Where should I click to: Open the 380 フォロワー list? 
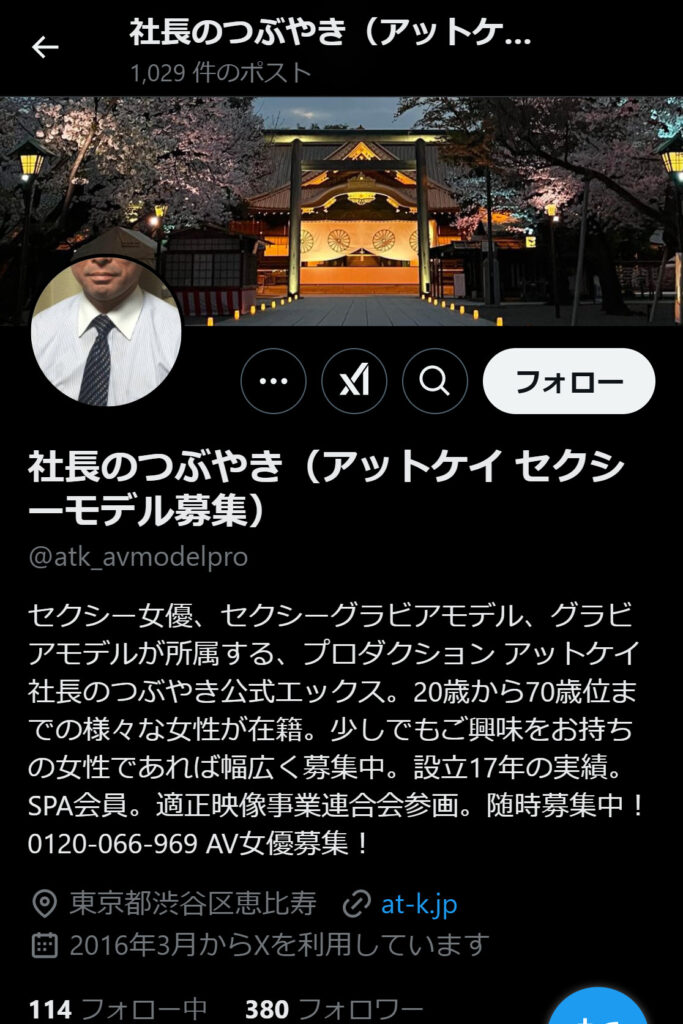click(x=334, y=1008)
